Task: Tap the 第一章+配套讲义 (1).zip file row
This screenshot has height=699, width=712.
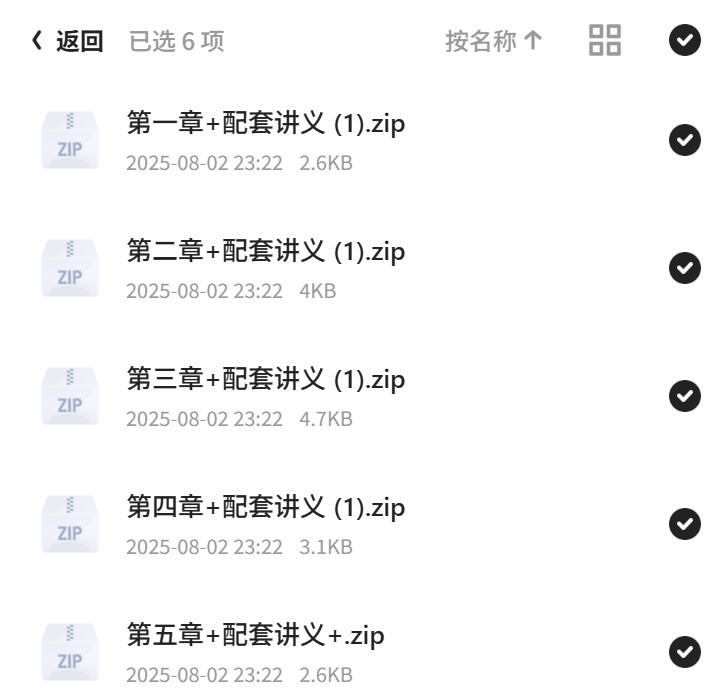Action: click(x=356, y=140)
